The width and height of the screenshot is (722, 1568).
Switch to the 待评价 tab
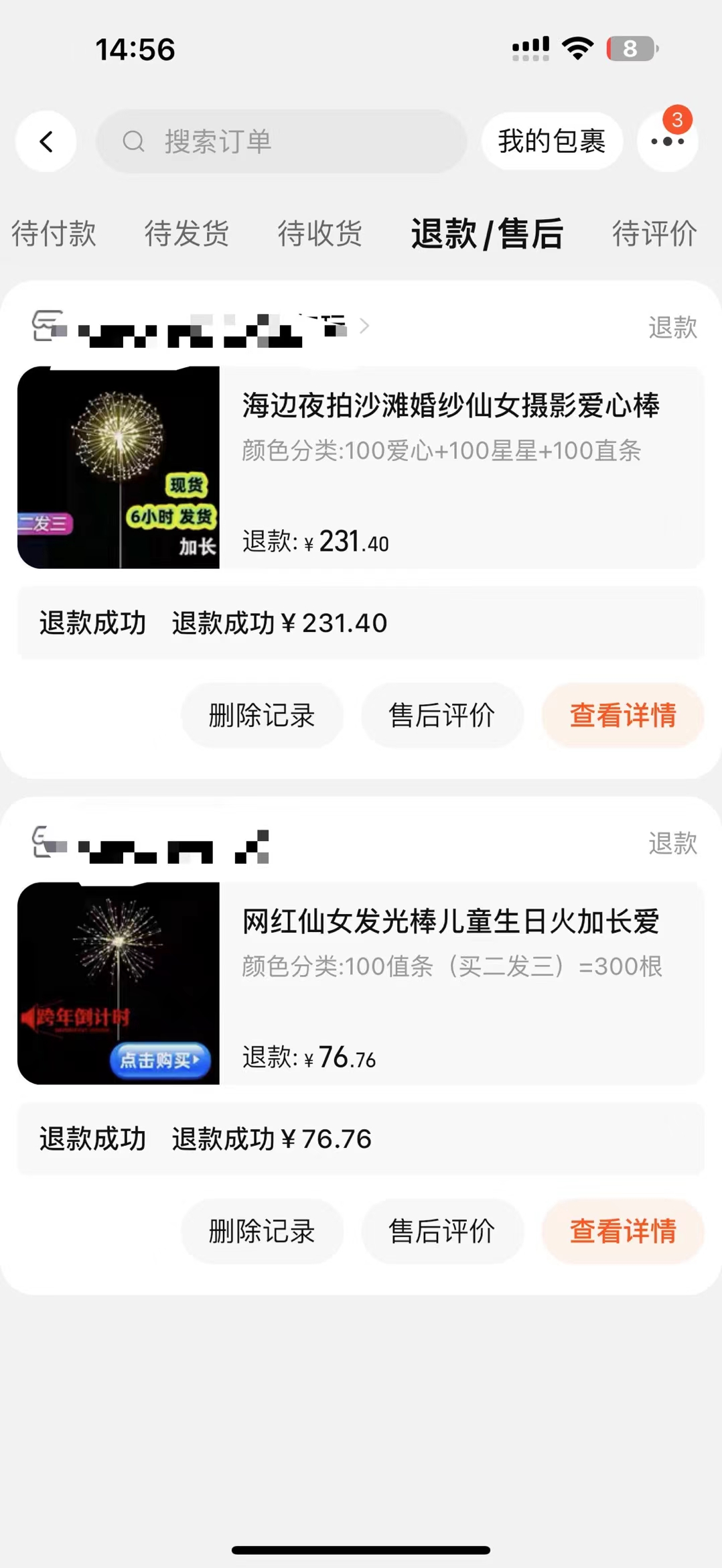coord(654,234)
